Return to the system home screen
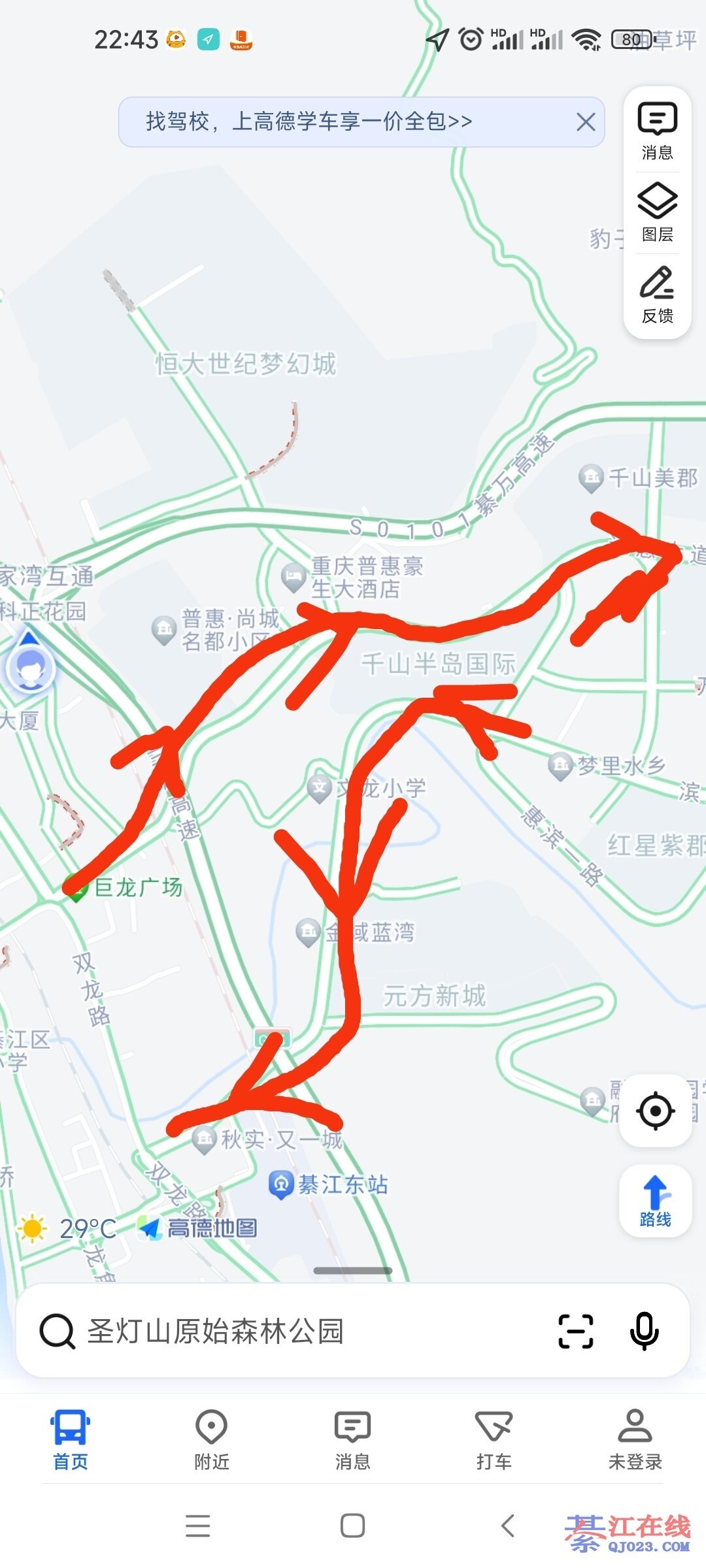Image resolution: width=706 pixels, height=1568 pixels. 353,1526
